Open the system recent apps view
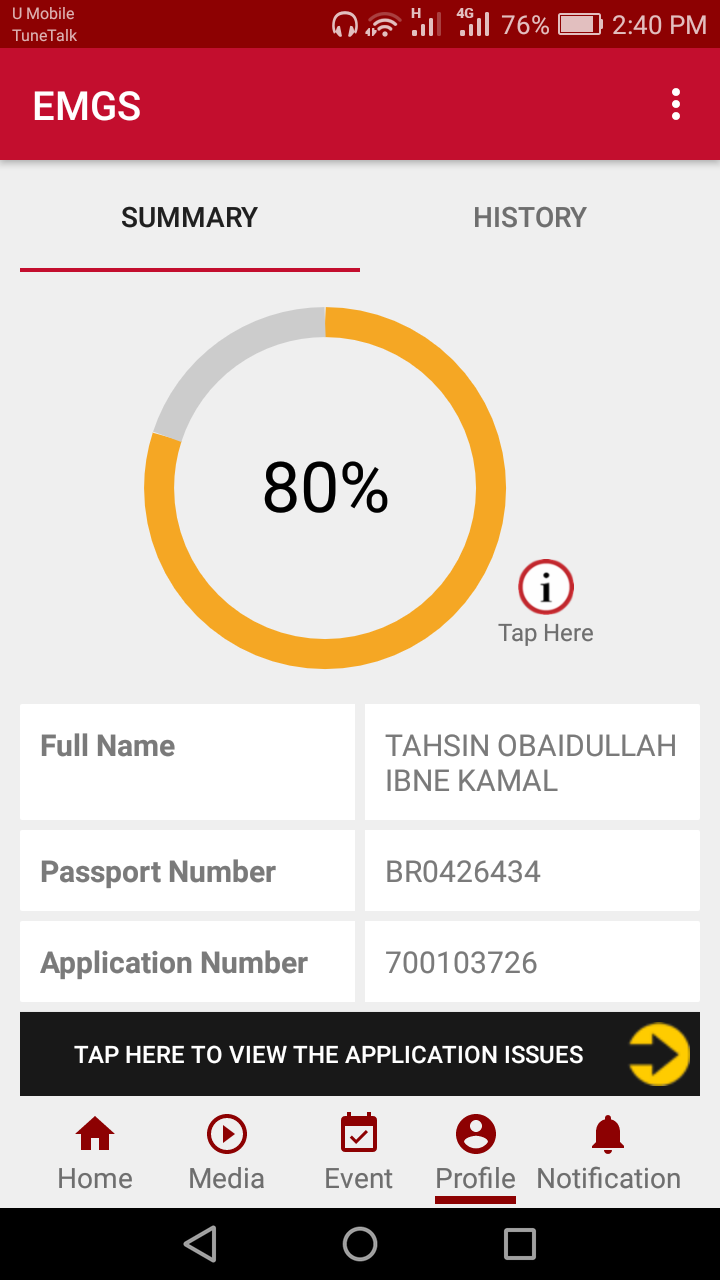 tap(520, 1244)
